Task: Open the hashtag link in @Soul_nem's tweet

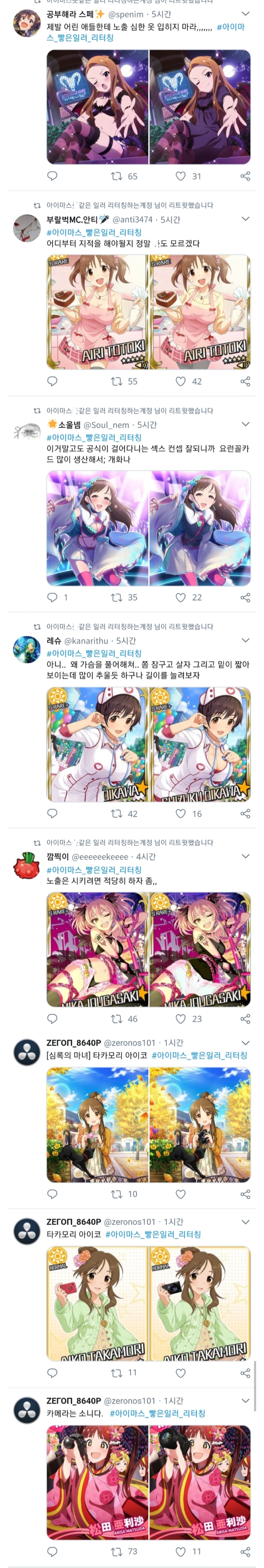Action: (x=94, y=437)
